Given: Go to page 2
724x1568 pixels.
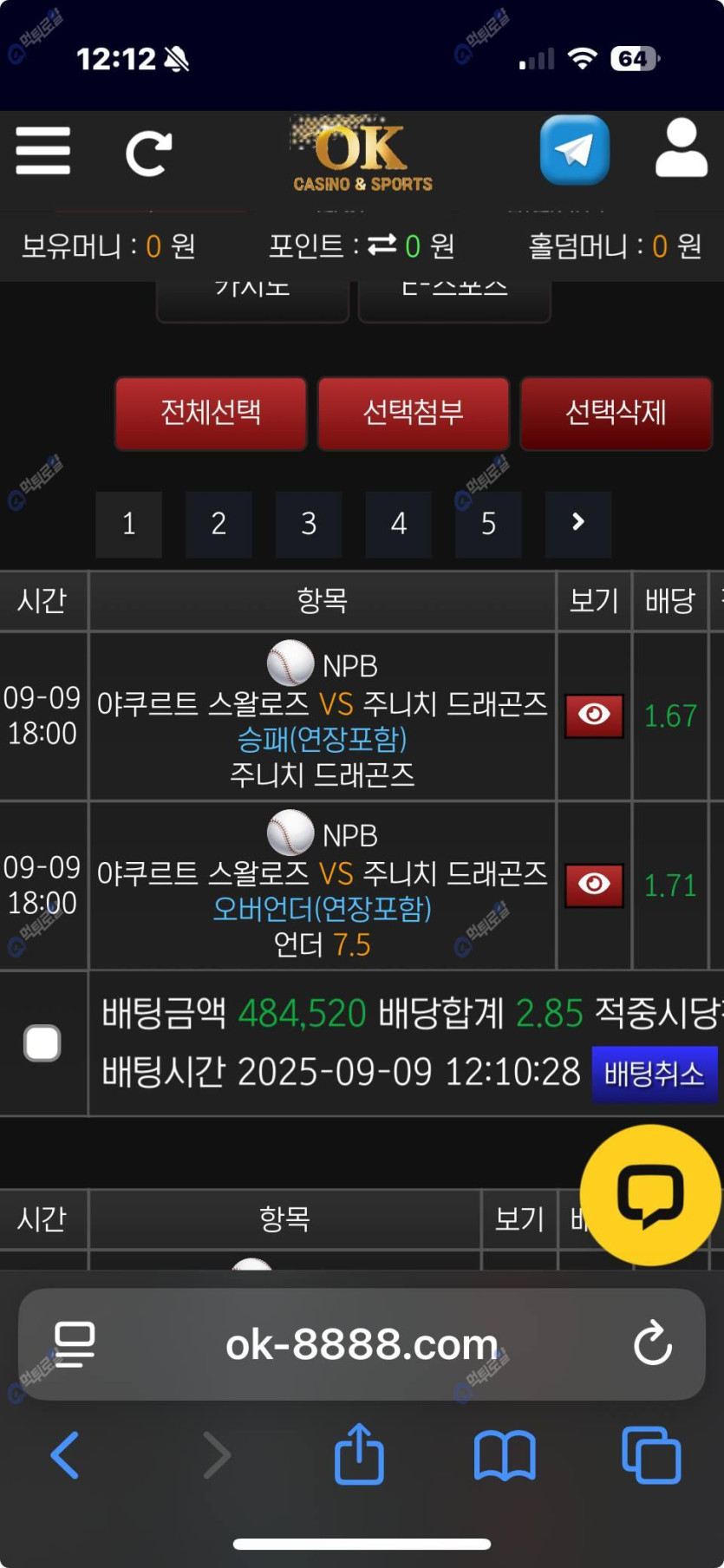Looking at the screenshot, I should click(x=219, y=524).
